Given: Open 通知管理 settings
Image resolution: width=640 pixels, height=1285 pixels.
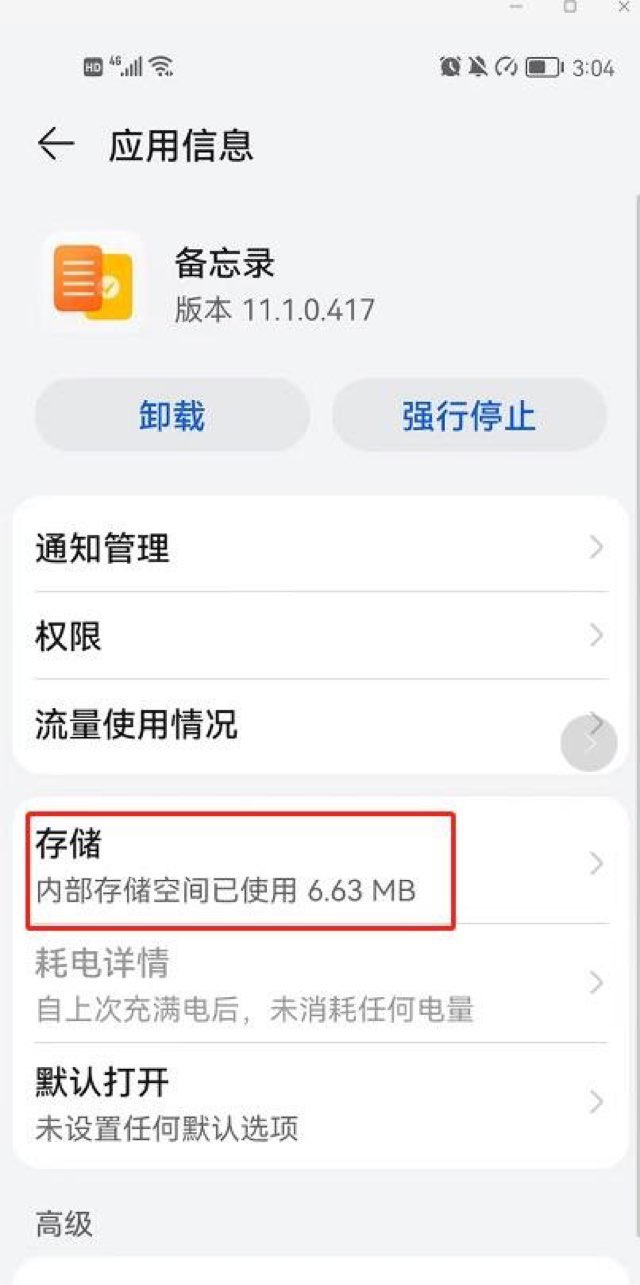Looking at the screenshot, I should (x=320, y=549).
